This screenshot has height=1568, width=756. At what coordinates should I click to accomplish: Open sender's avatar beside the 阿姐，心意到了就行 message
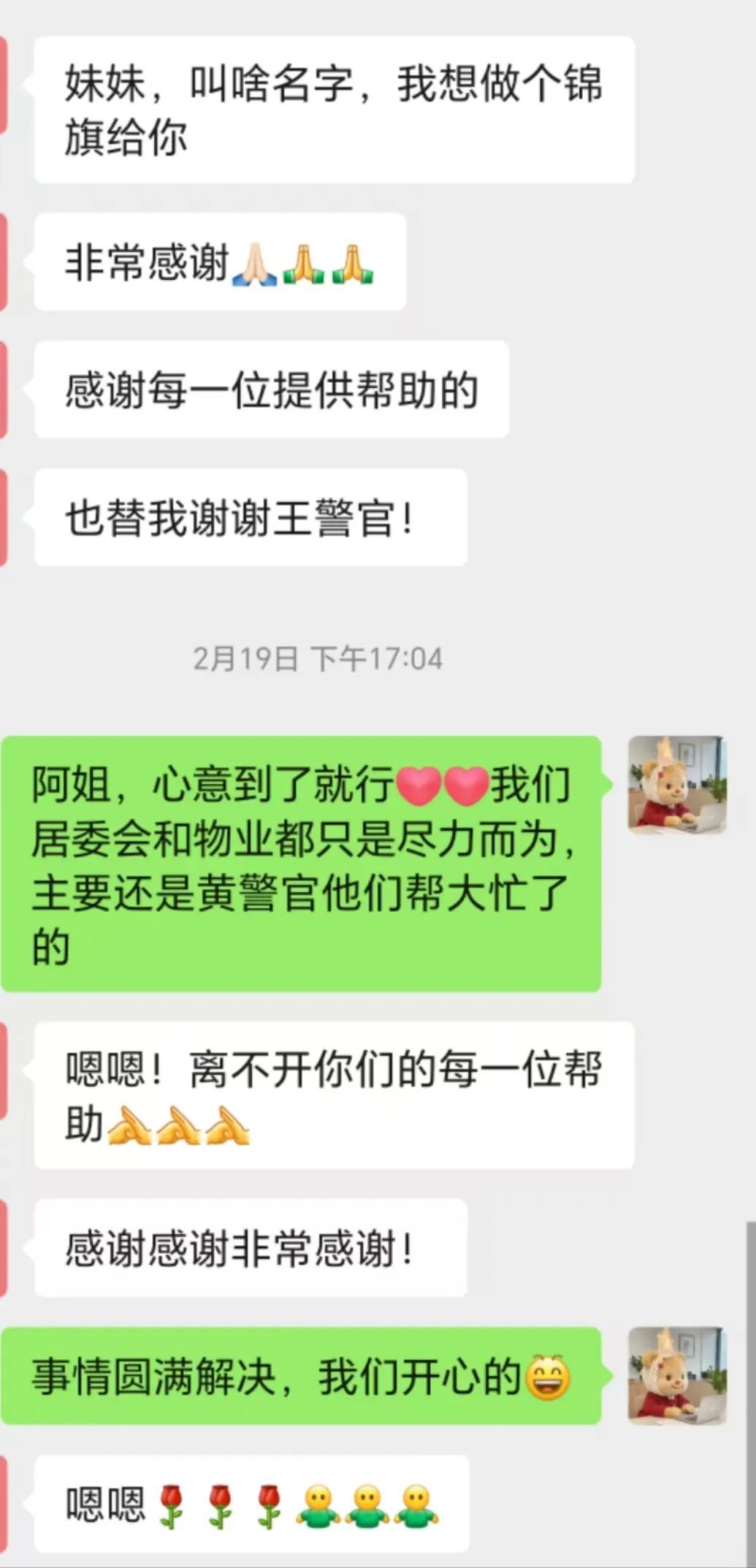pyautogui.click(x=677, y=785)
